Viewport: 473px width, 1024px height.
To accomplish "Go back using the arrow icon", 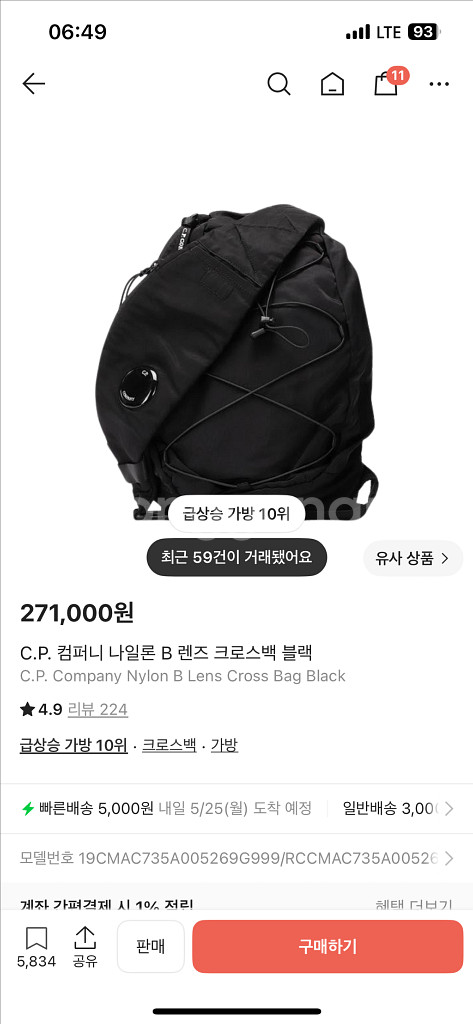I will [x=33, y=84].
